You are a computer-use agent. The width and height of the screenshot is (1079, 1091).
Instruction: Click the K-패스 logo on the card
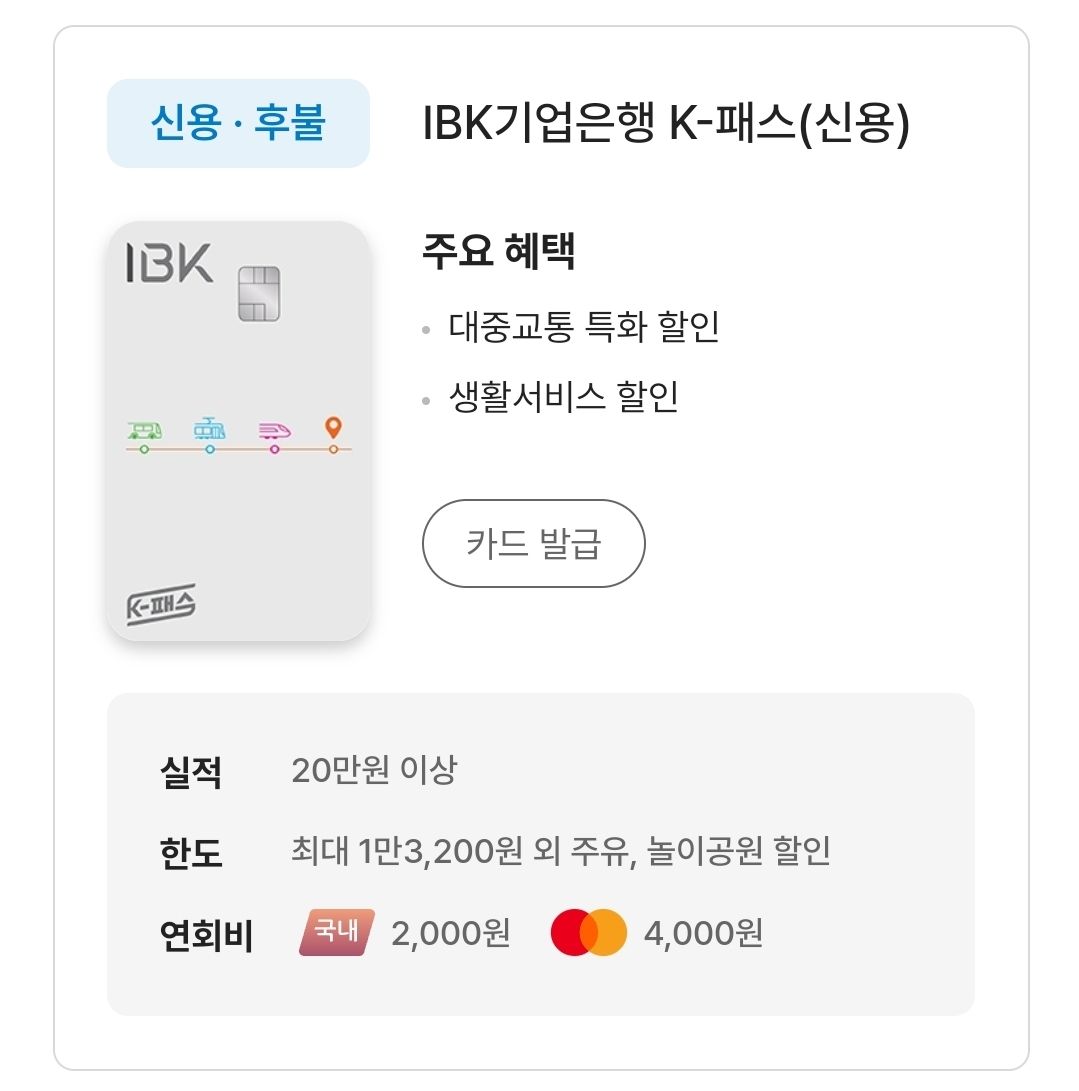coord(162,602)
